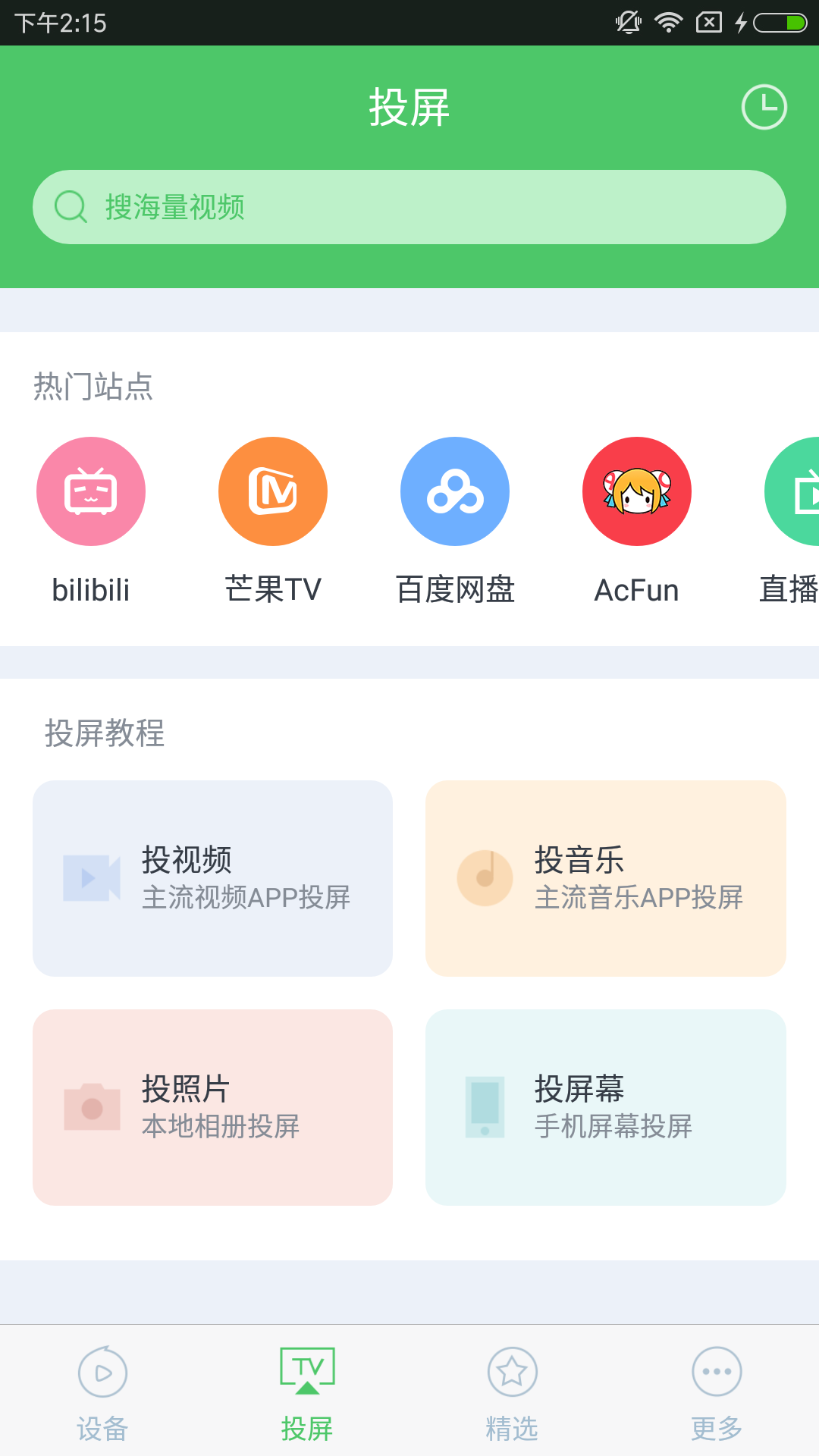Open AcFun from hot sites
This screenshot has width=819, height=1456.
click(636, 491)
